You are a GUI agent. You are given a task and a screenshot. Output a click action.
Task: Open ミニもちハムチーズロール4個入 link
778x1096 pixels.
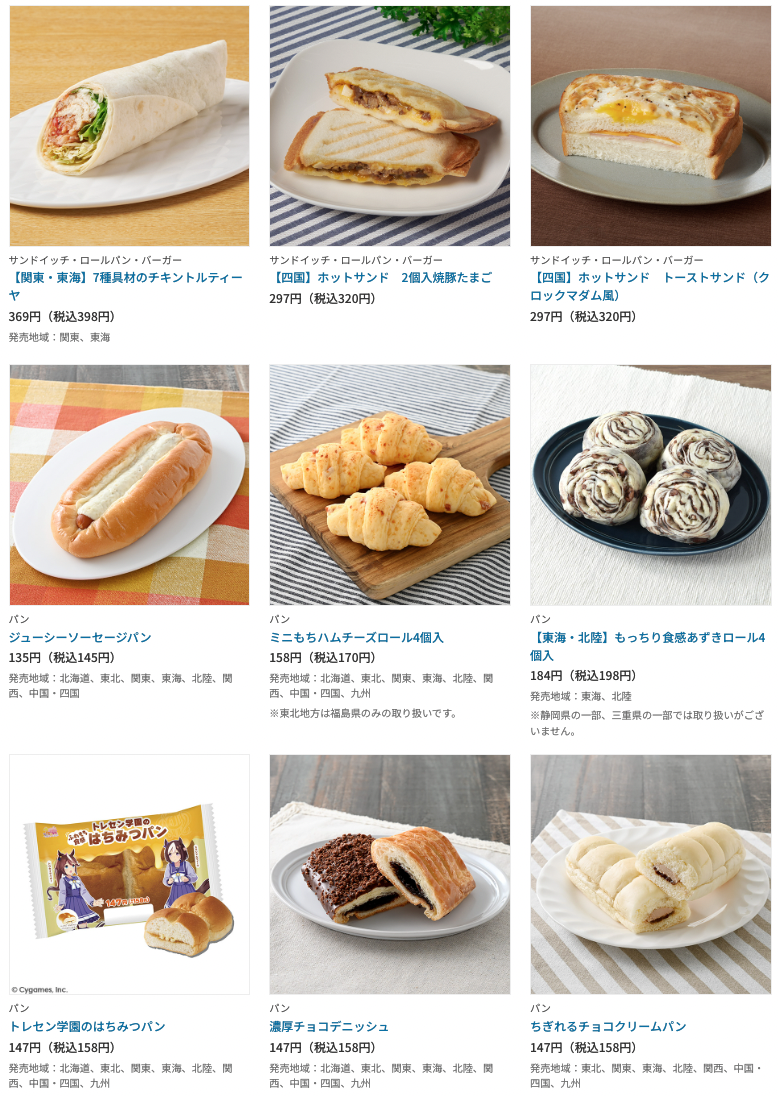click(x=356, y=637)
